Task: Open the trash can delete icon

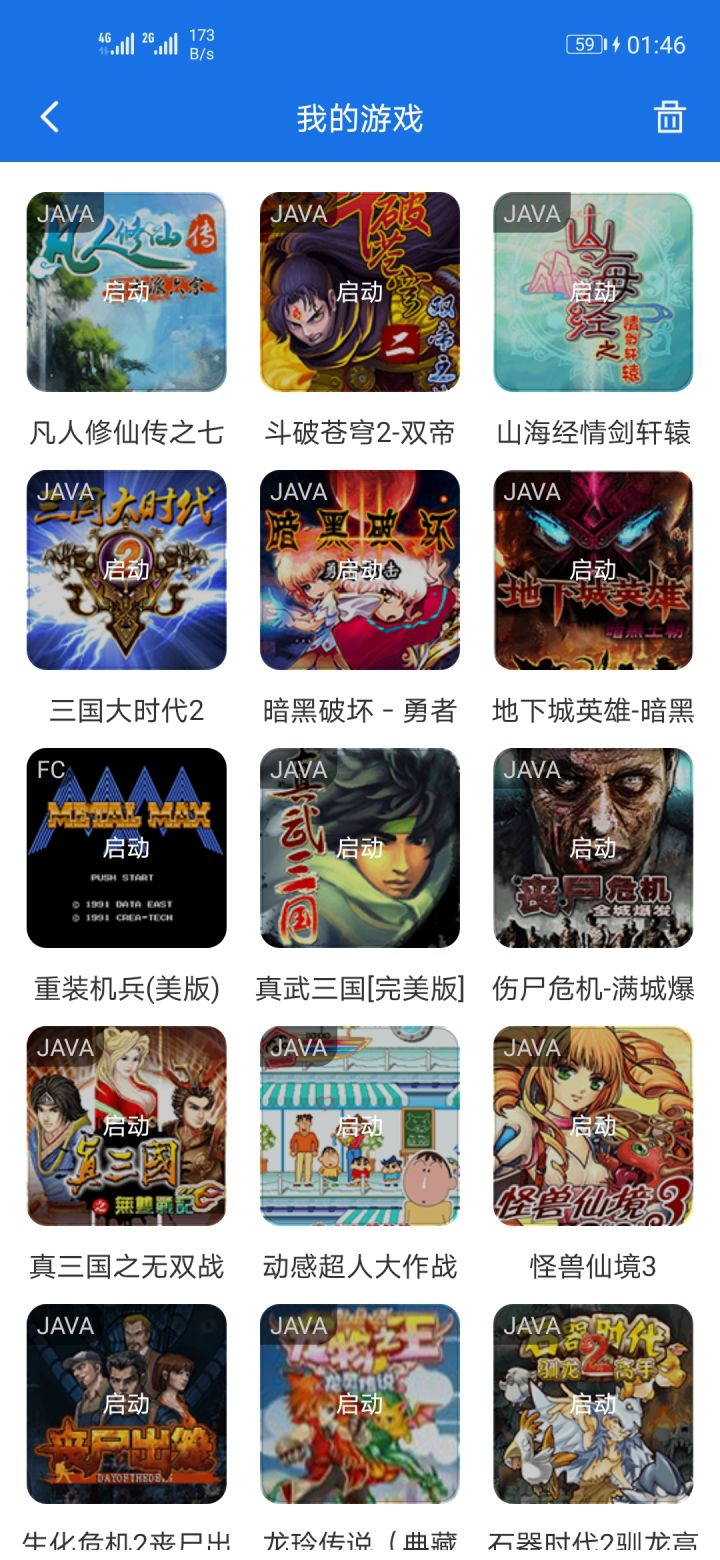Action: coord(669,117)
